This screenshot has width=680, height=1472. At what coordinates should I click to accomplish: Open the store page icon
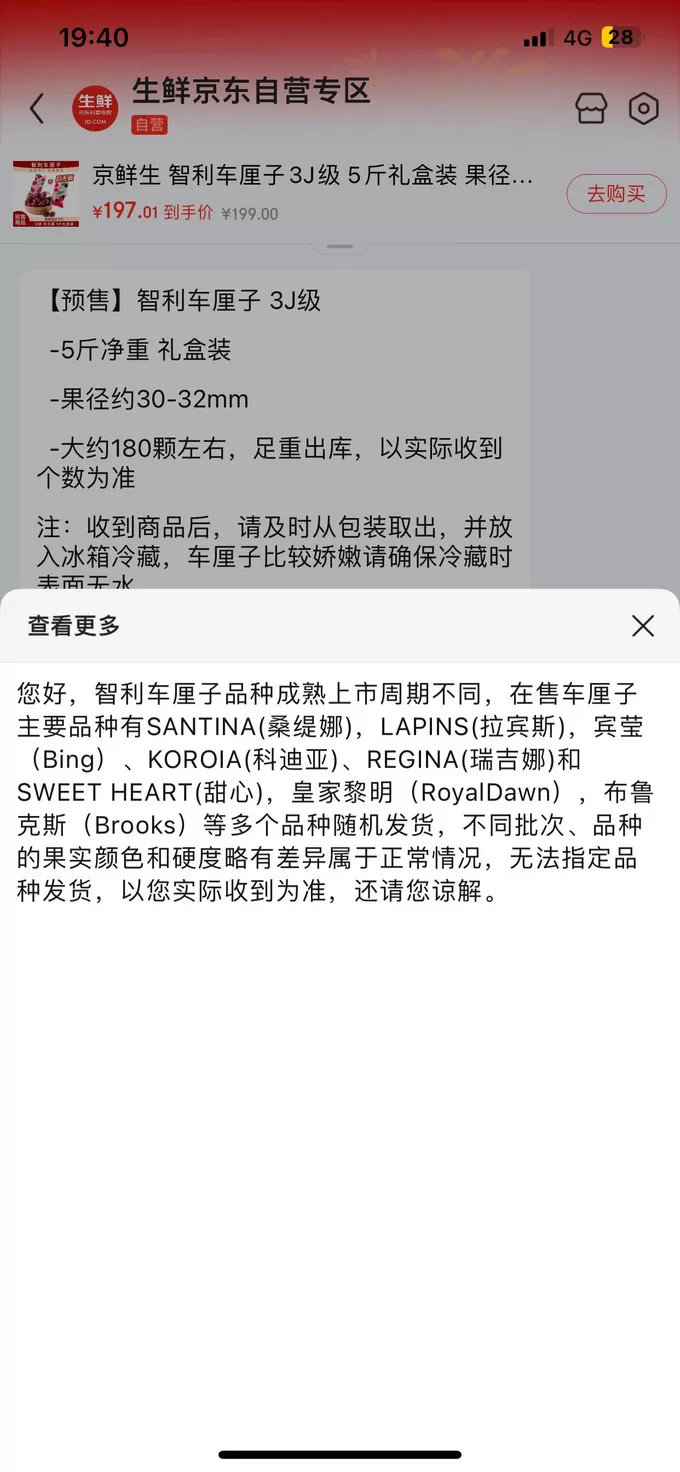point(591,109)
